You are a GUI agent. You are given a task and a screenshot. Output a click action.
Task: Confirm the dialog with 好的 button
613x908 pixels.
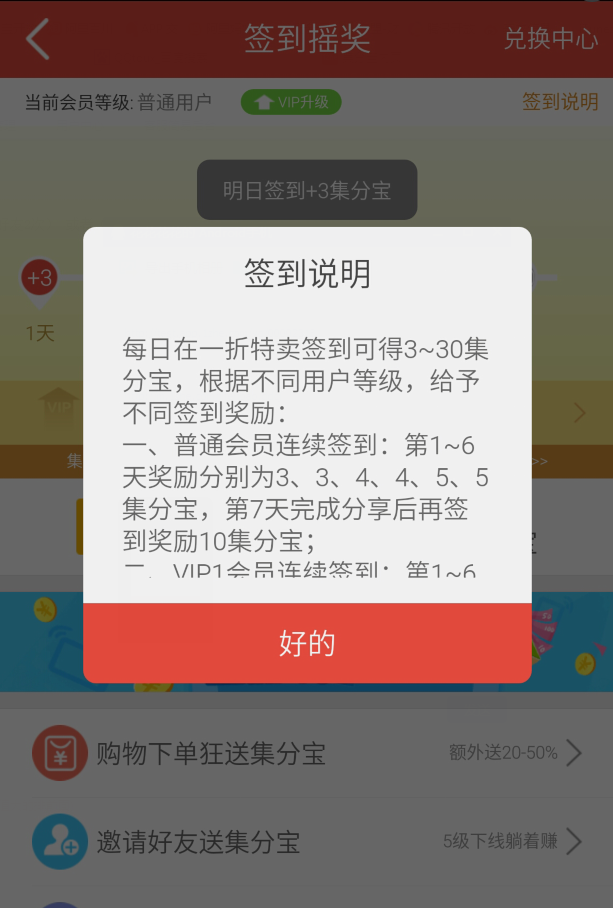tap(307, 643)
